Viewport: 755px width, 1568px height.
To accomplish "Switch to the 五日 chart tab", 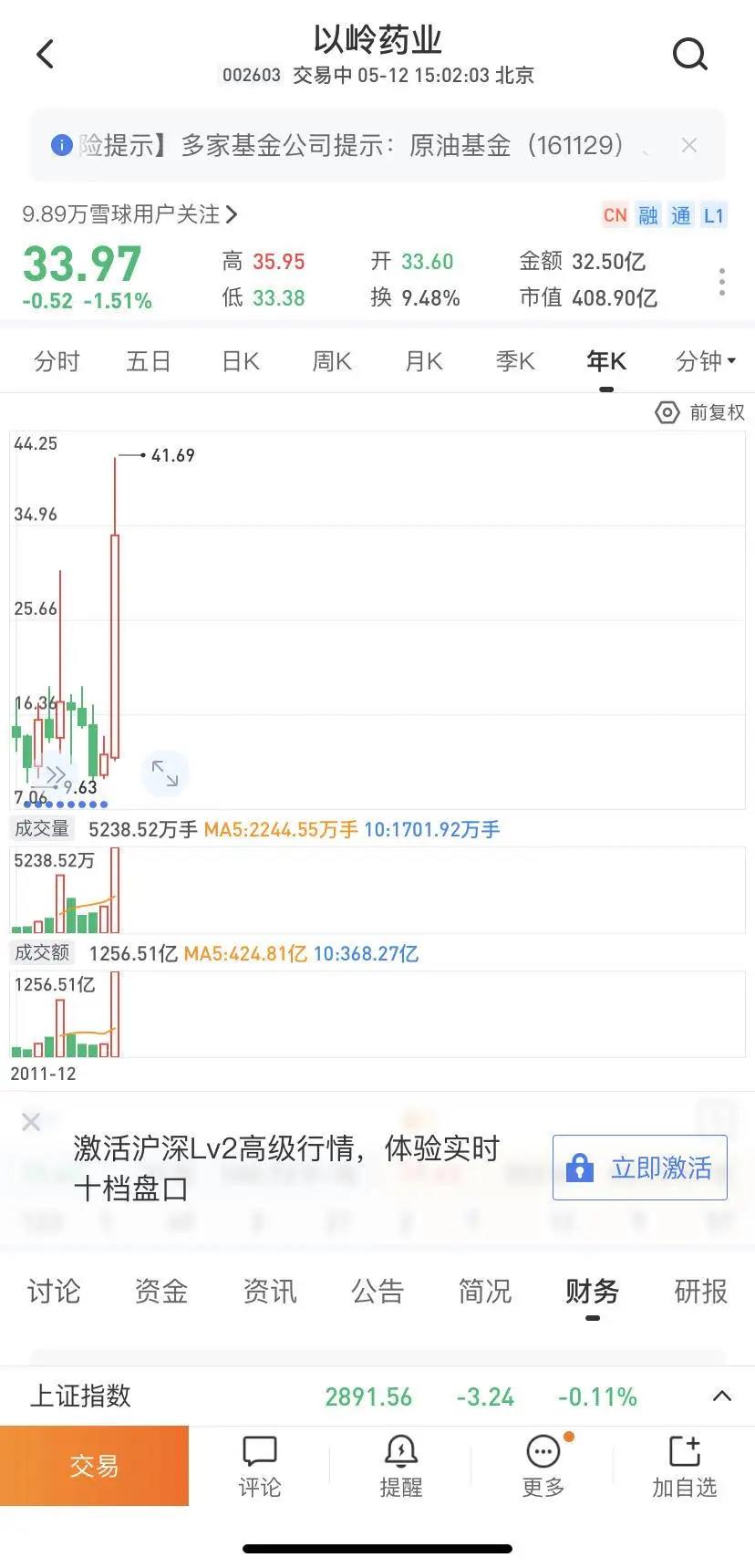I will pos(149,362).
